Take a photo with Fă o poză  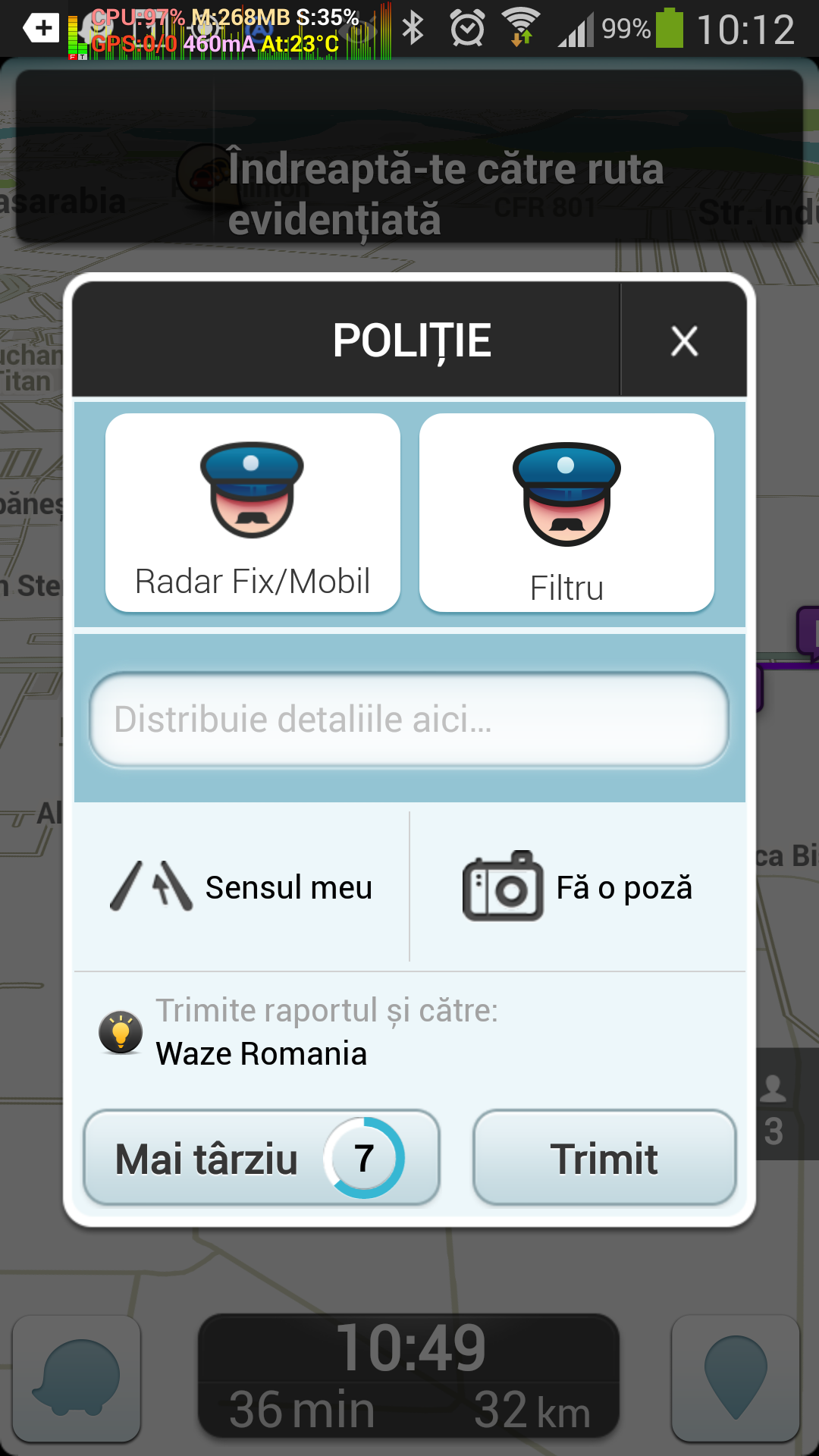pos(578,886)
